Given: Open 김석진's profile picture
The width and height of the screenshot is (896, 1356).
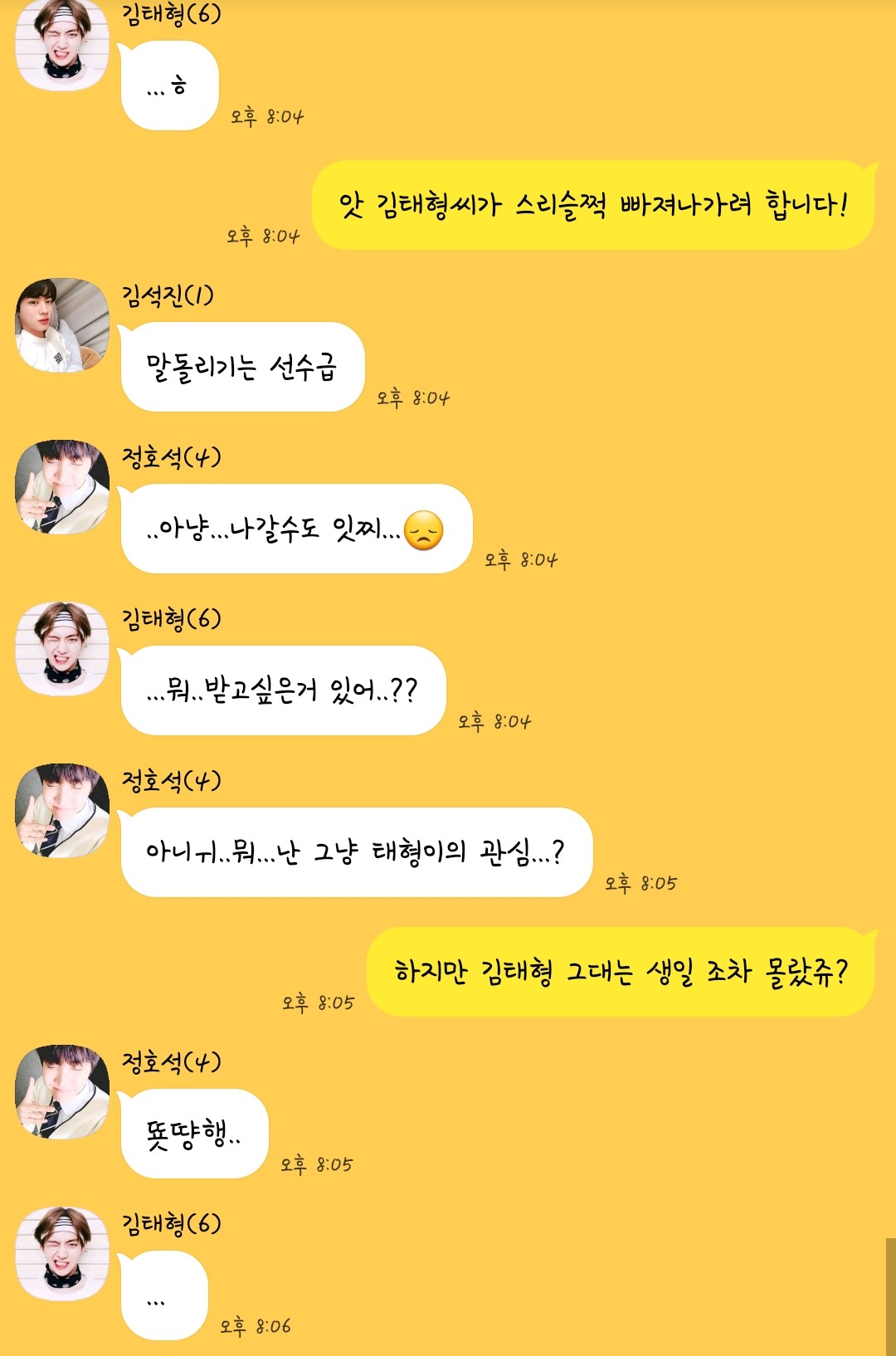Looking at the screenshot, I should point(62,325).
